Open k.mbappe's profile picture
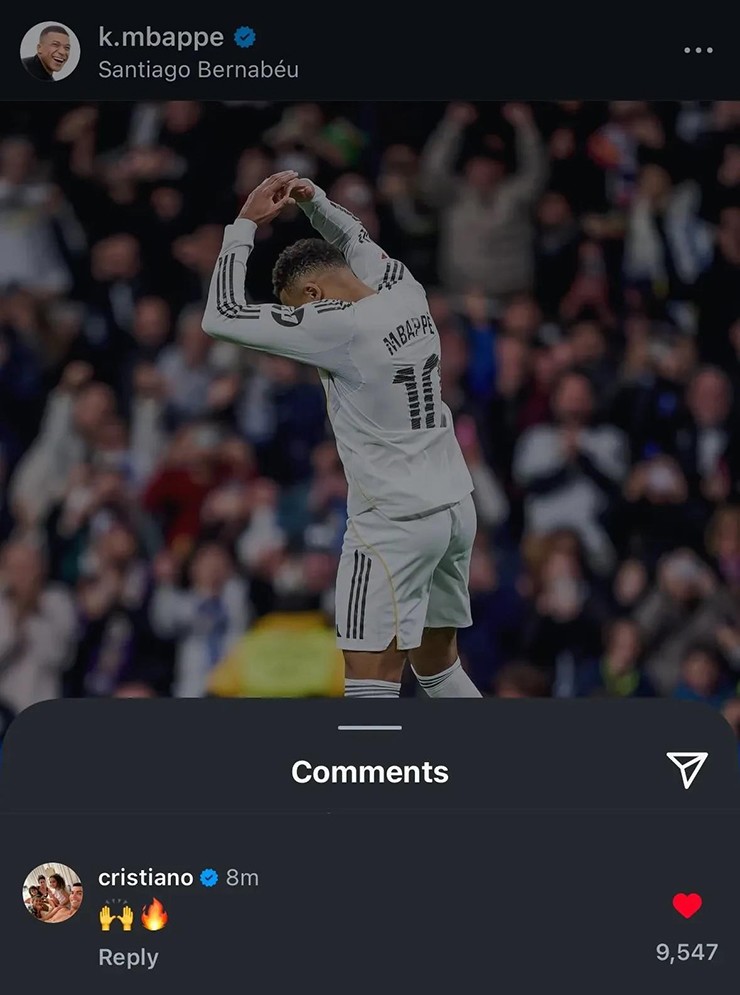This screenshot has width=740, height=995. 52,48
